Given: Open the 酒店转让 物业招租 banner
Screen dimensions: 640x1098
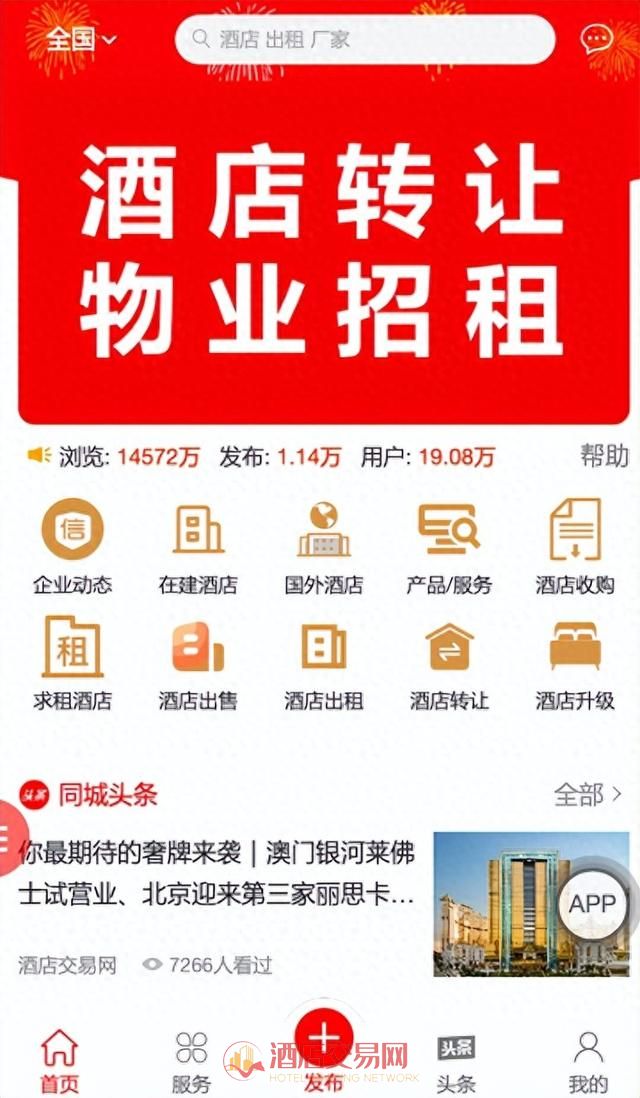Looking at the screenshot, I should click(320, 250).
